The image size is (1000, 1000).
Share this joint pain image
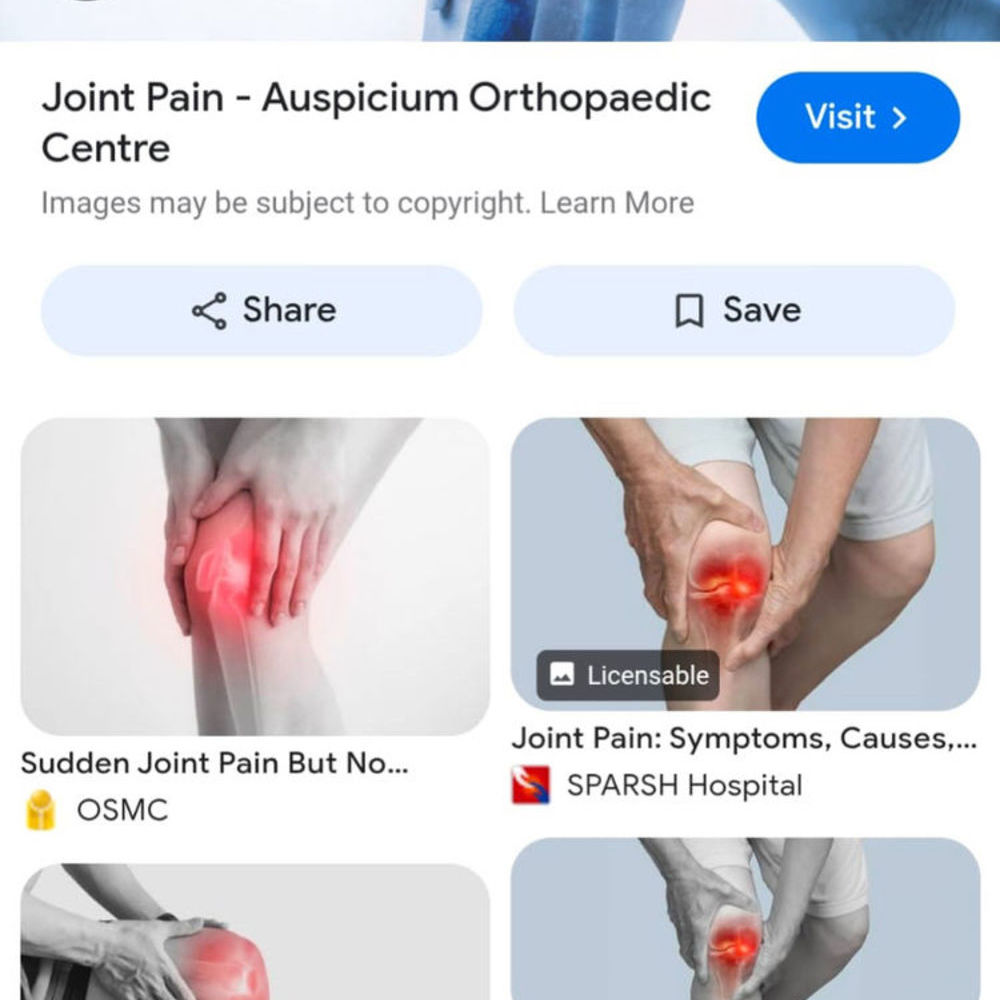tap(262, 310)
